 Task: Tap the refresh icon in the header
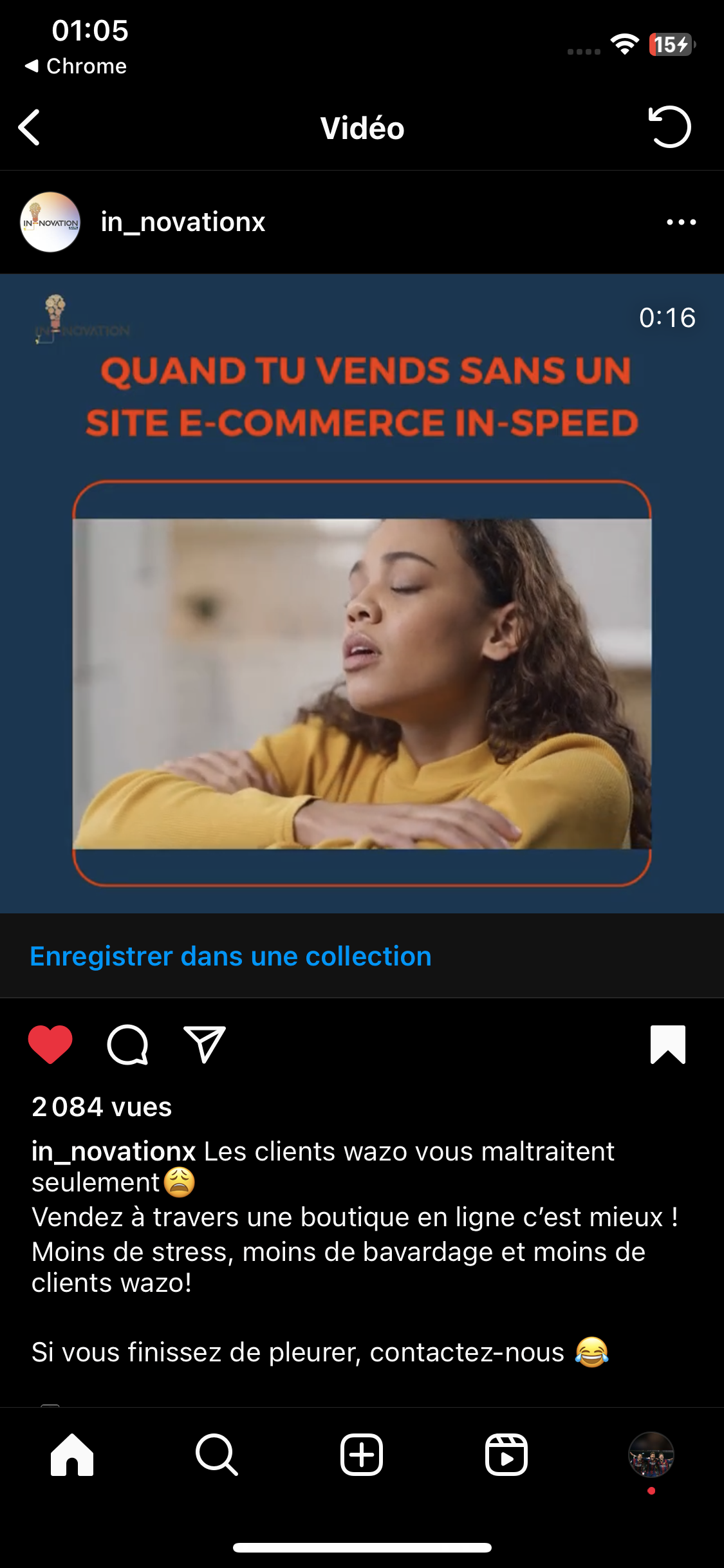(x=669, y=127)
